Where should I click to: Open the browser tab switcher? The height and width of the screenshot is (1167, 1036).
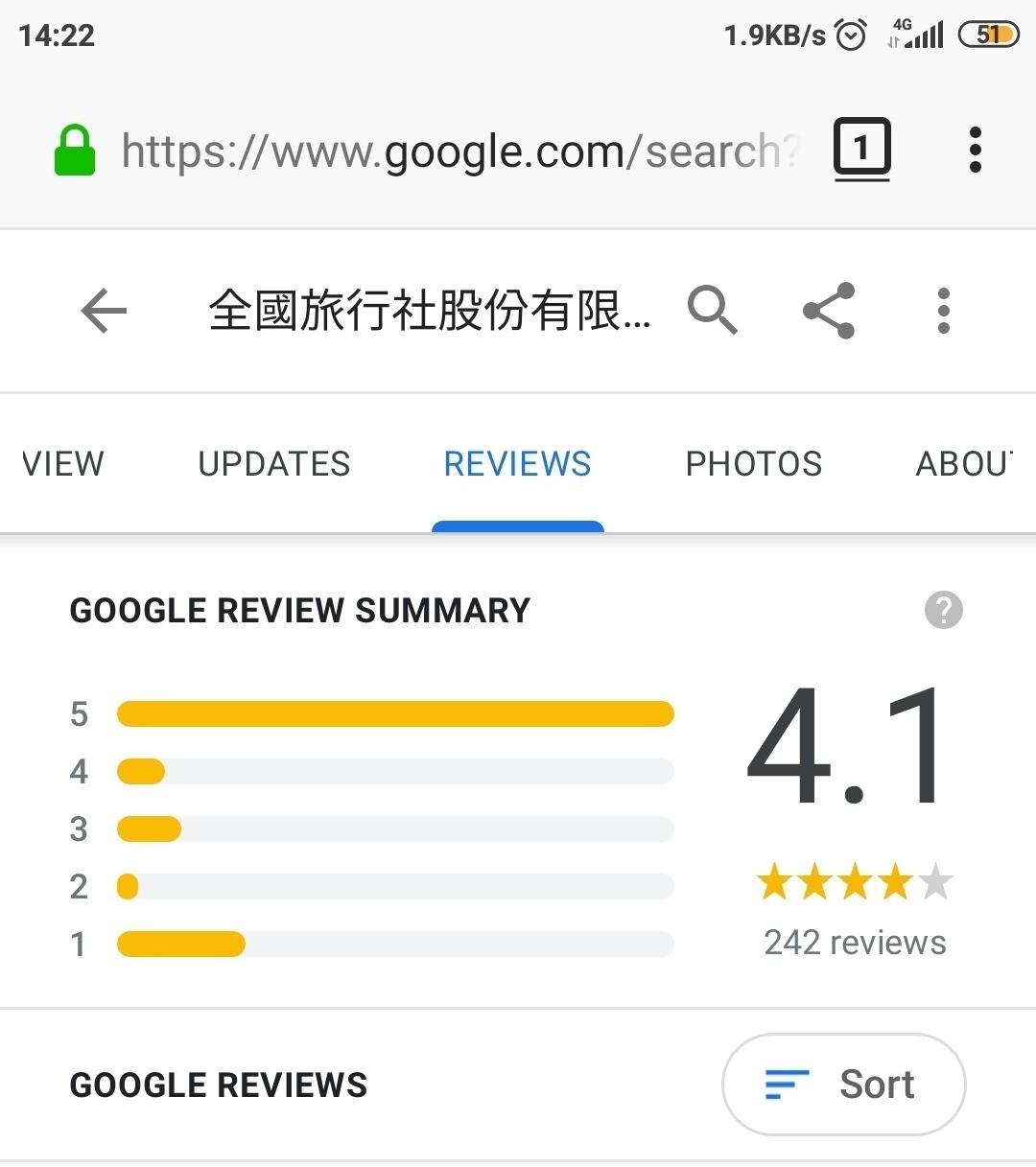(861, 149)
